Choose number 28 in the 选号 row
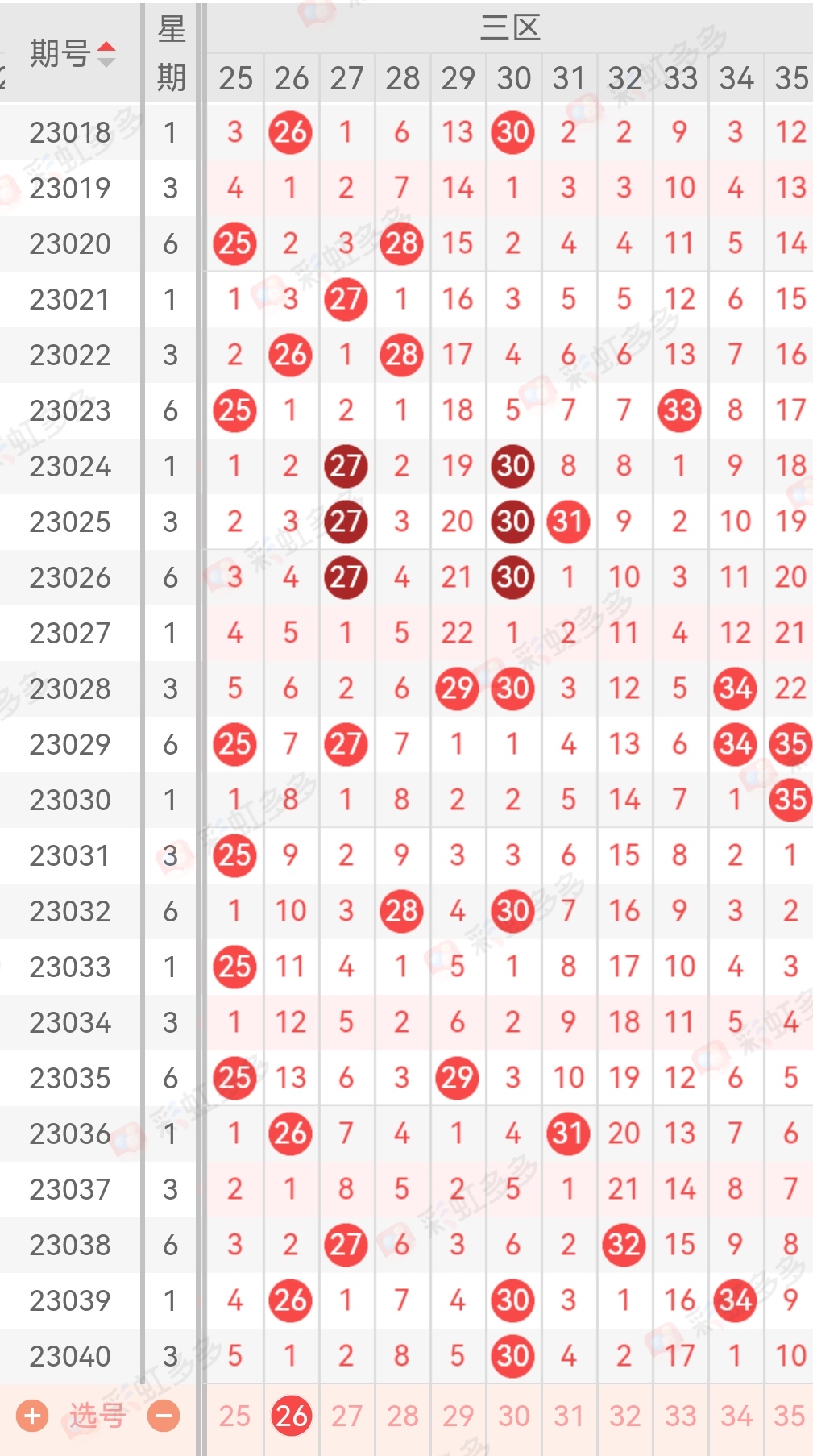813x1456 pixels. [402, 1416]
